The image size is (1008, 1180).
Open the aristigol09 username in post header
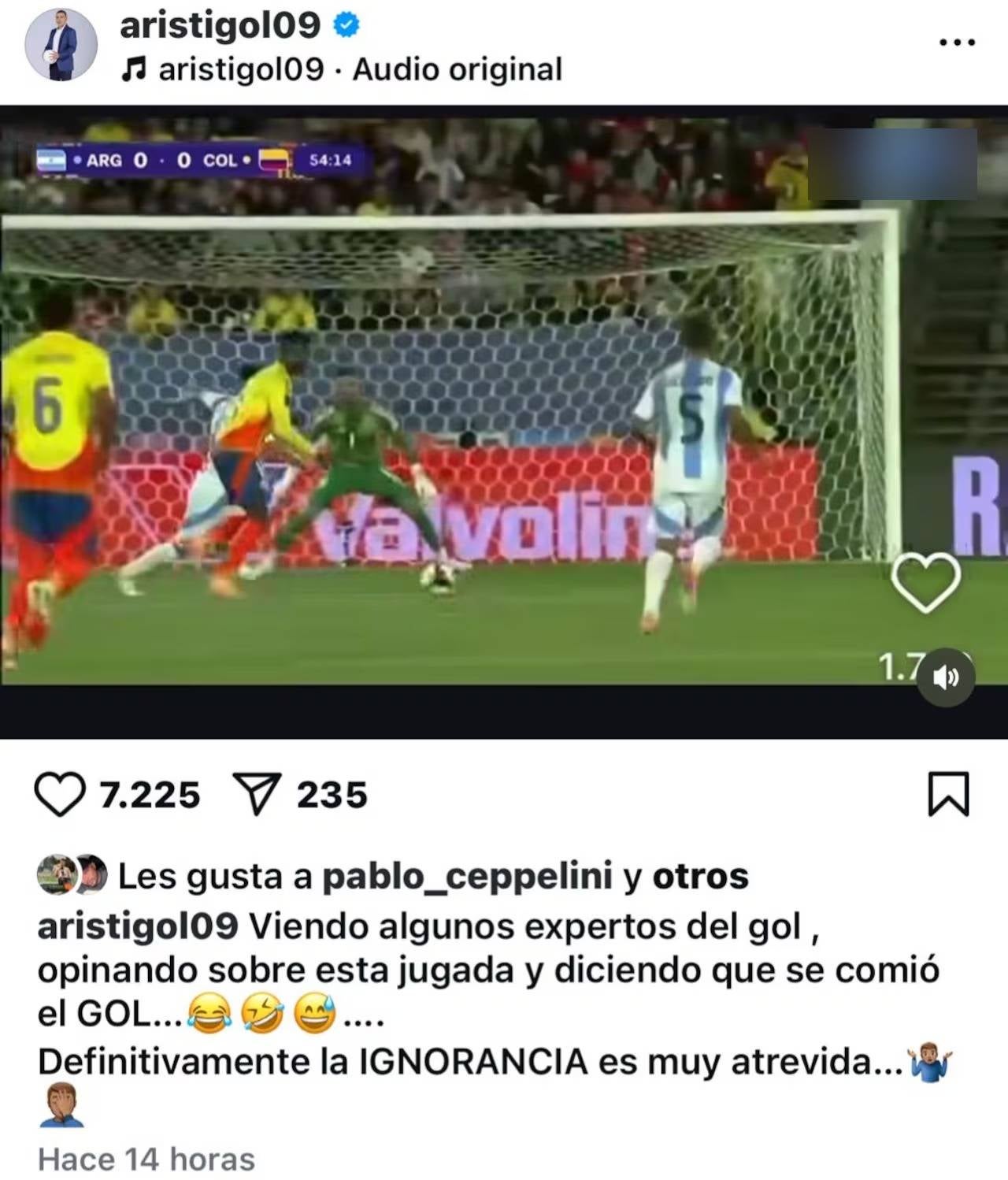(x=220, y=25)
